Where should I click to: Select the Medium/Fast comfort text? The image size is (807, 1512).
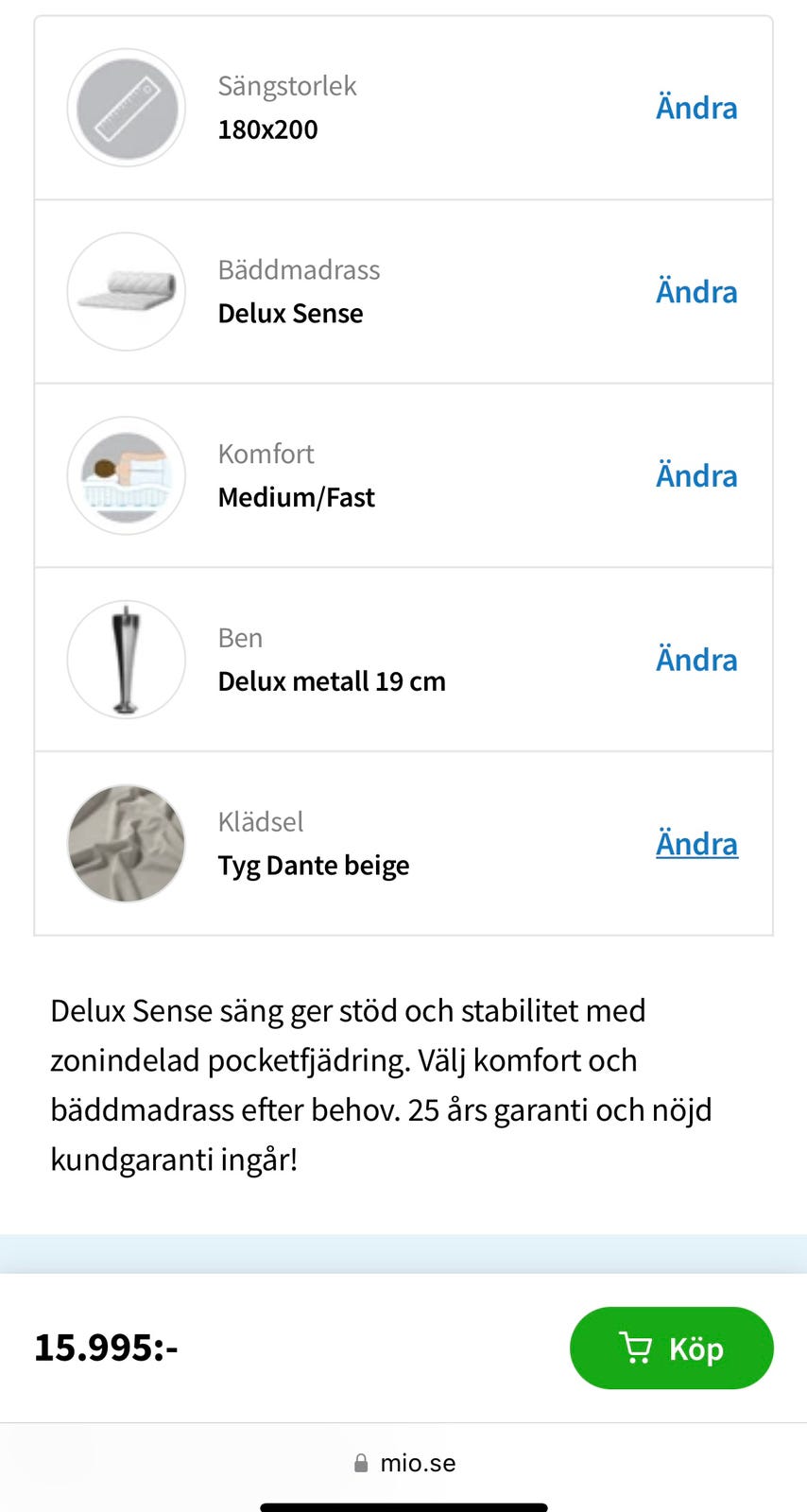coord(296,497)
